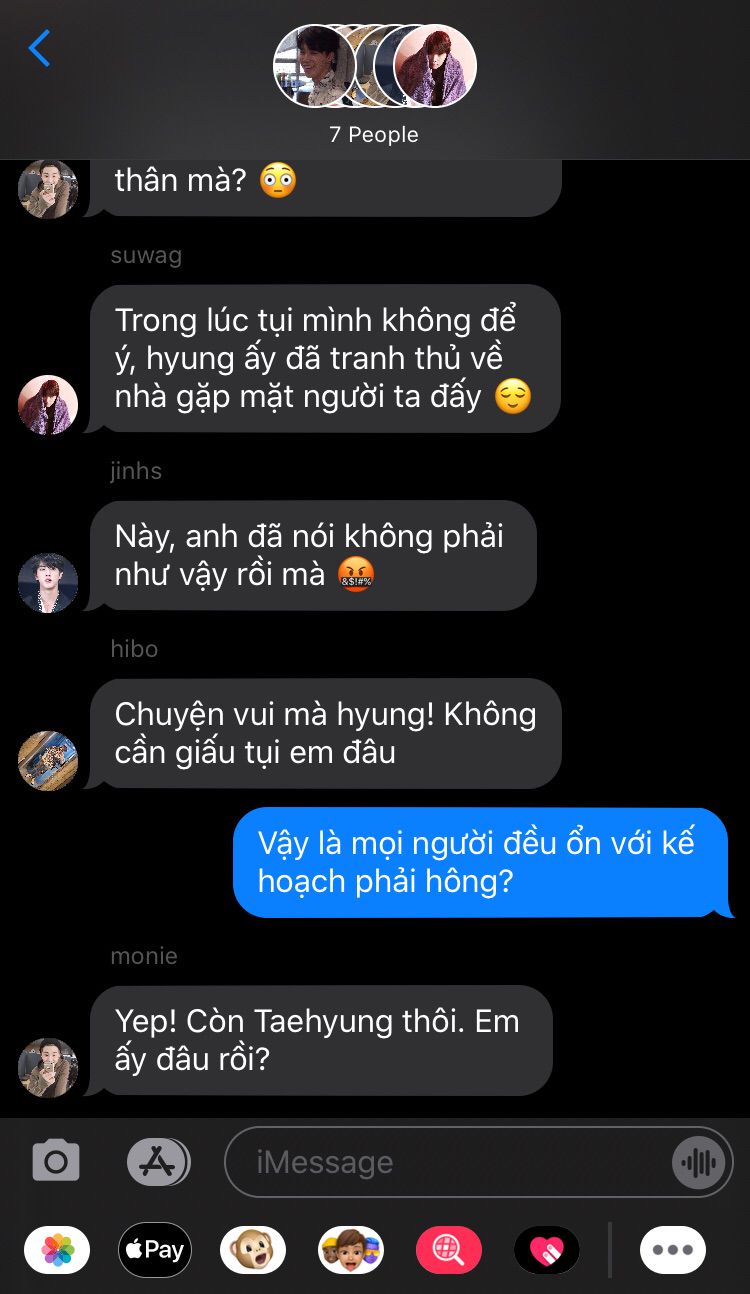The image size is (750, 1294).
Task: Show more iMessage apps
Action: [673, 1250]
